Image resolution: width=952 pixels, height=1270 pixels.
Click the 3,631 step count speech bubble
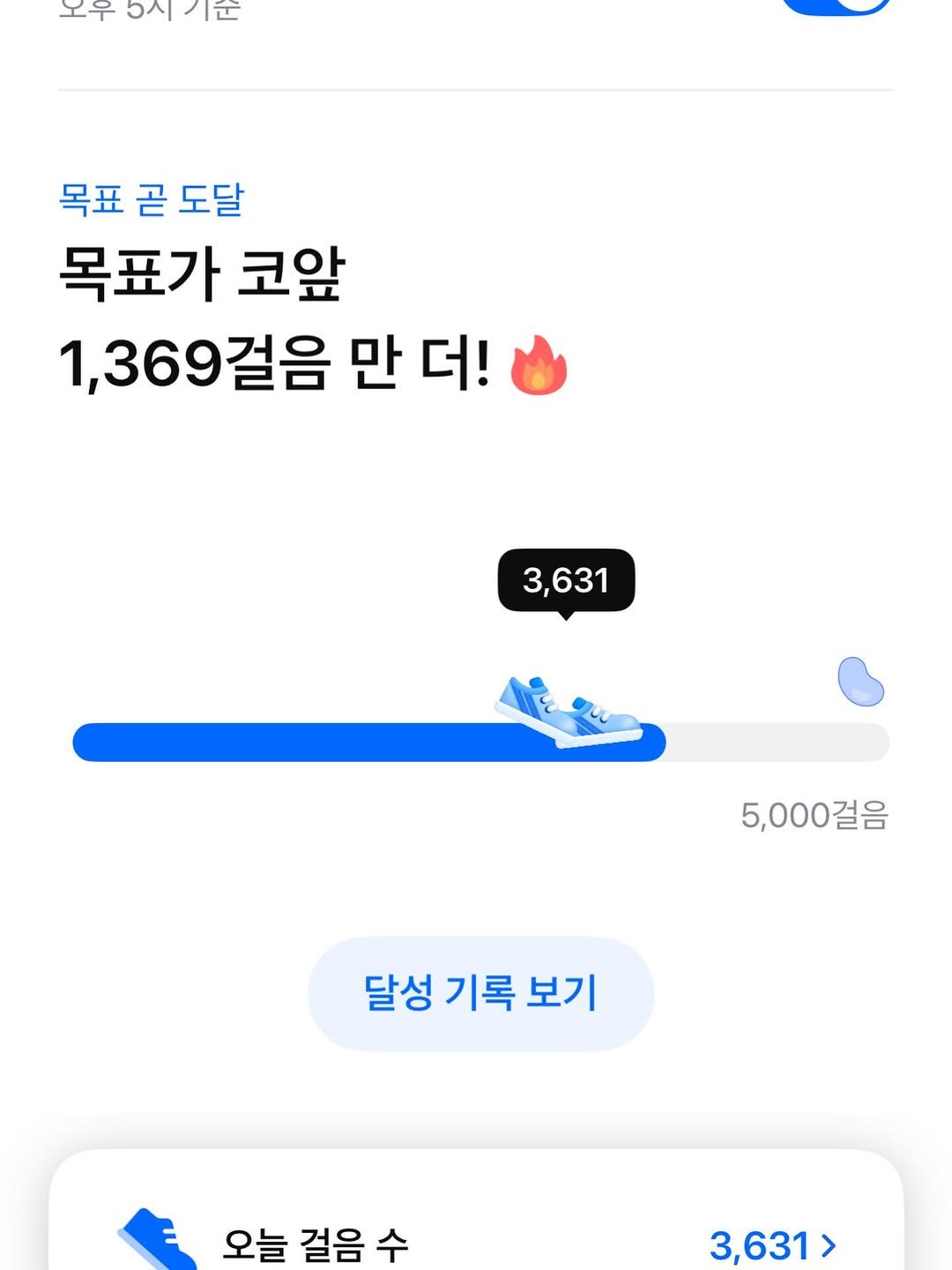pos(567,580)
